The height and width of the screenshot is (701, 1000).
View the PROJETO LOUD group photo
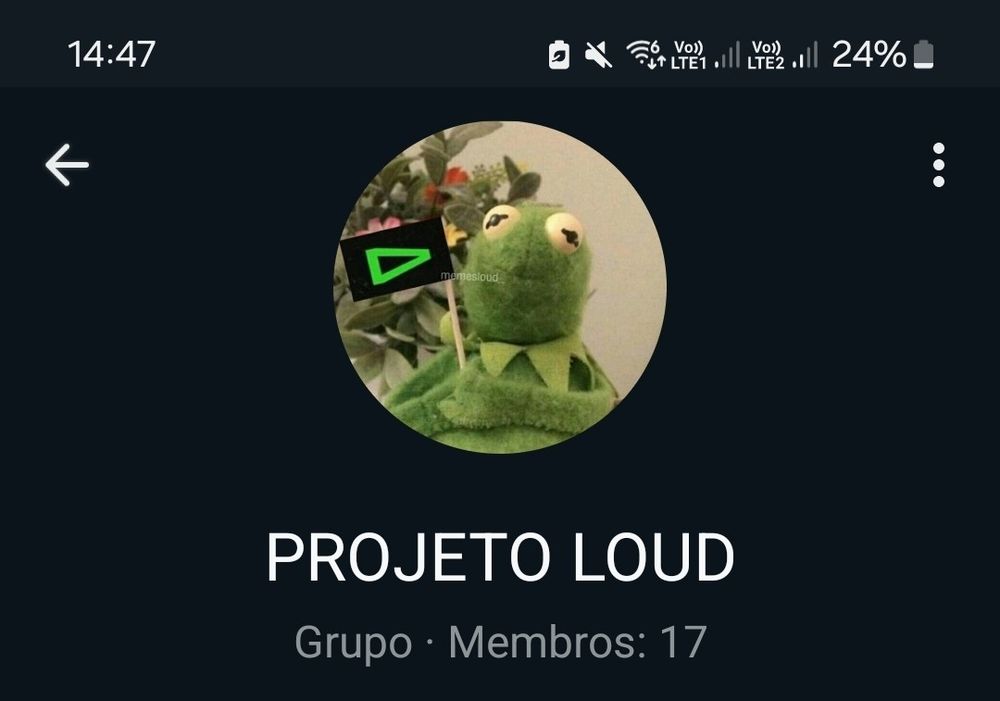coord(500,288)
